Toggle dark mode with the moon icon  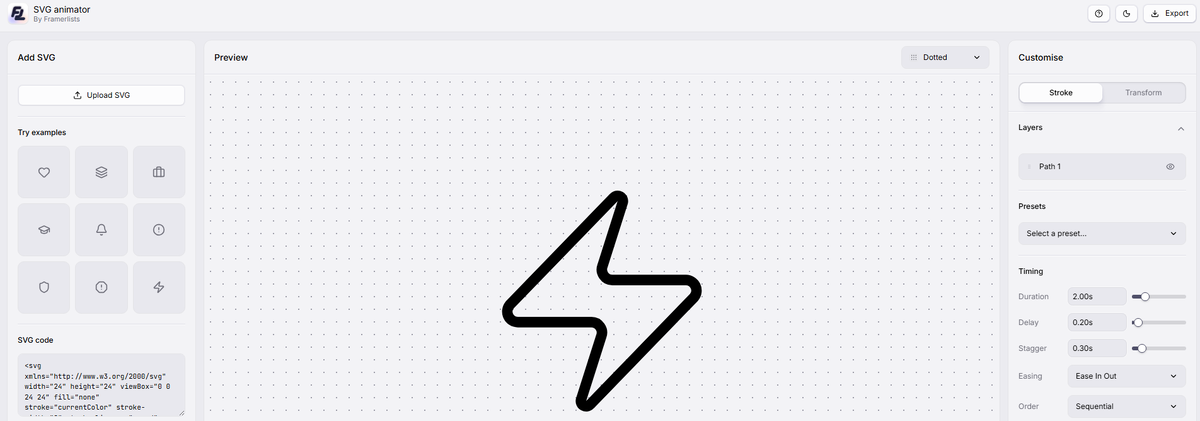coord(1127,14)
